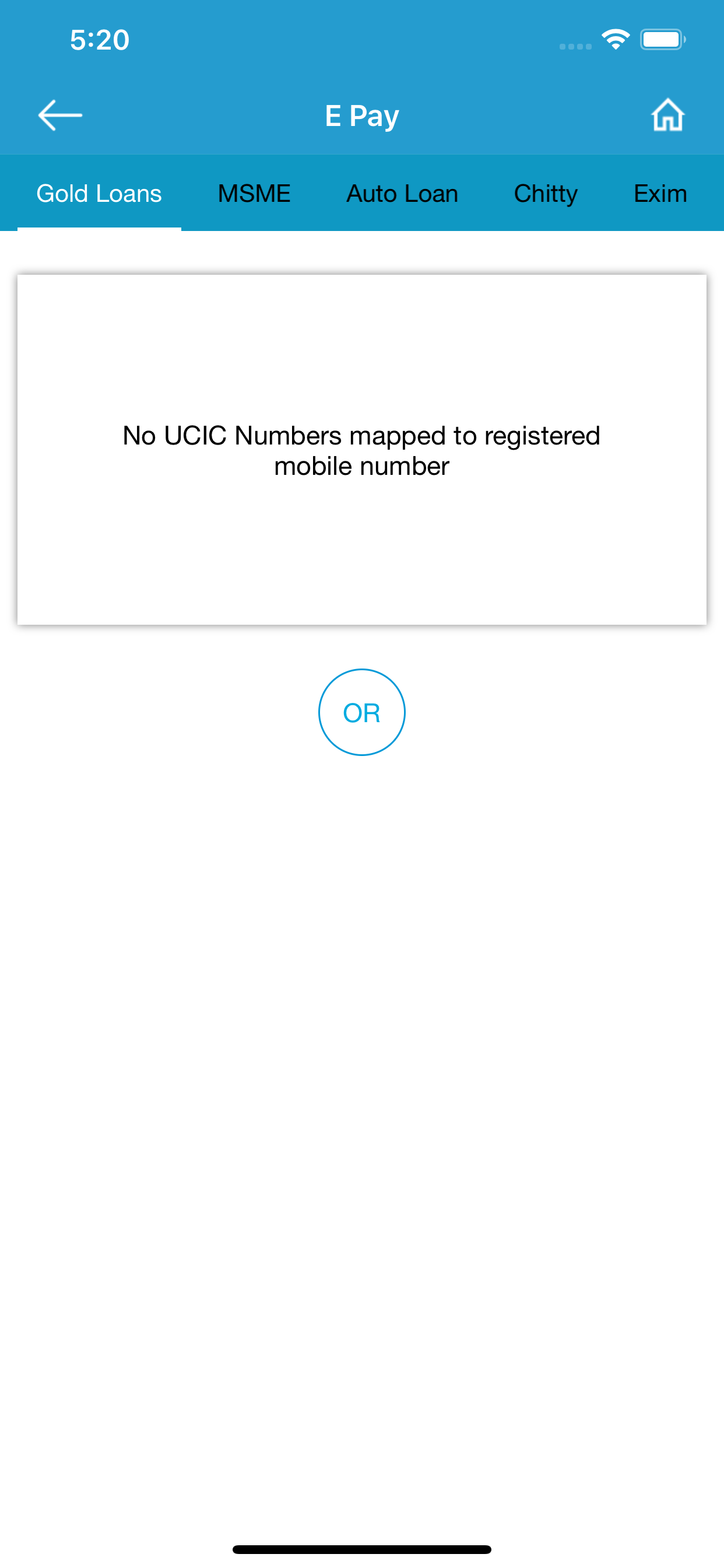Switch to the Chitty tab
Screen dimensions: 724x1568
pos(545,192)
